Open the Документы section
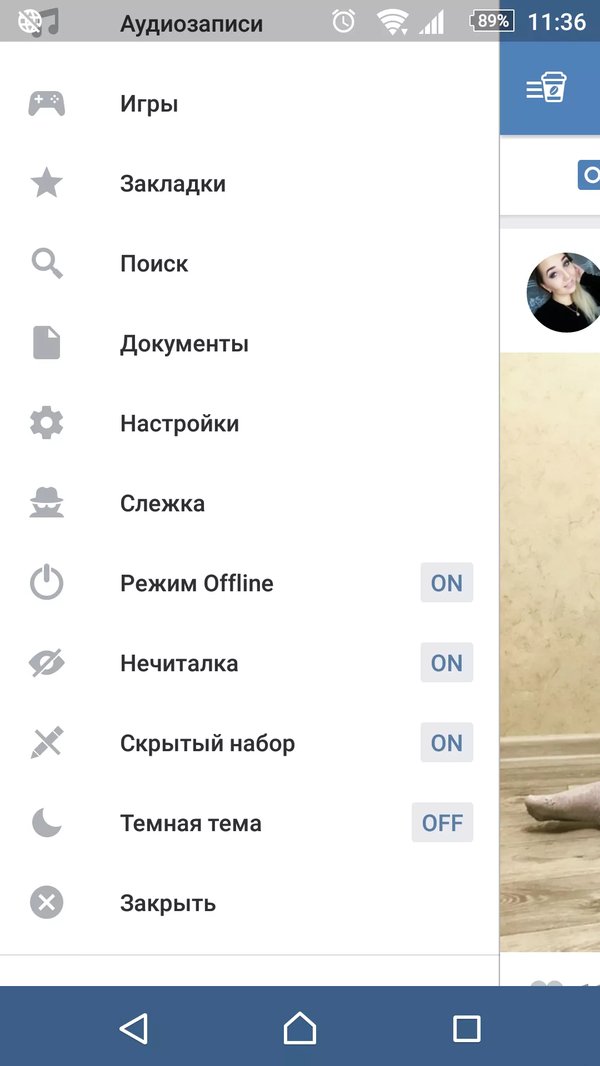 184,344
